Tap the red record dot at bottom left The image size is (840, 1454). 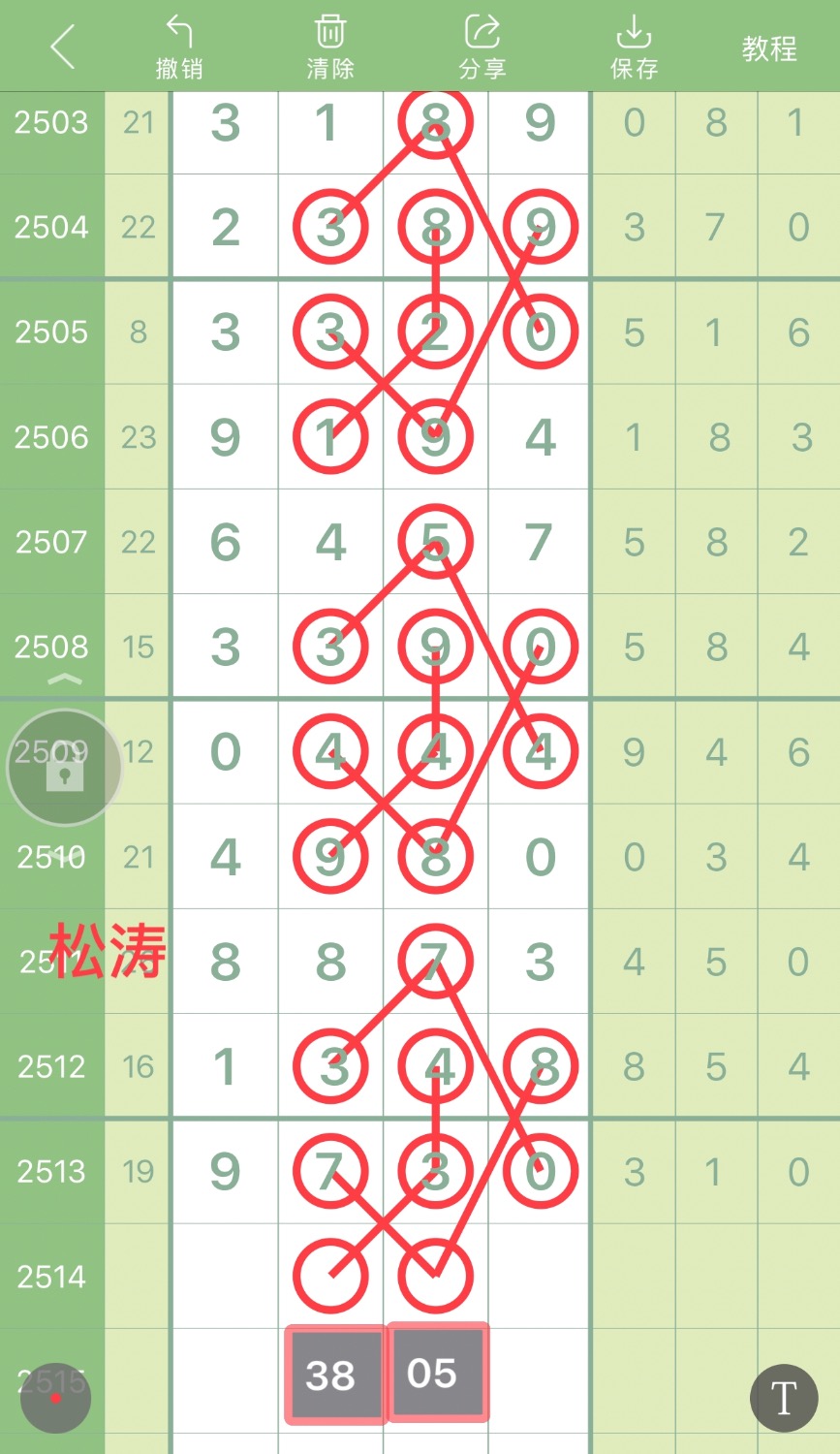tap(55, 1398)
